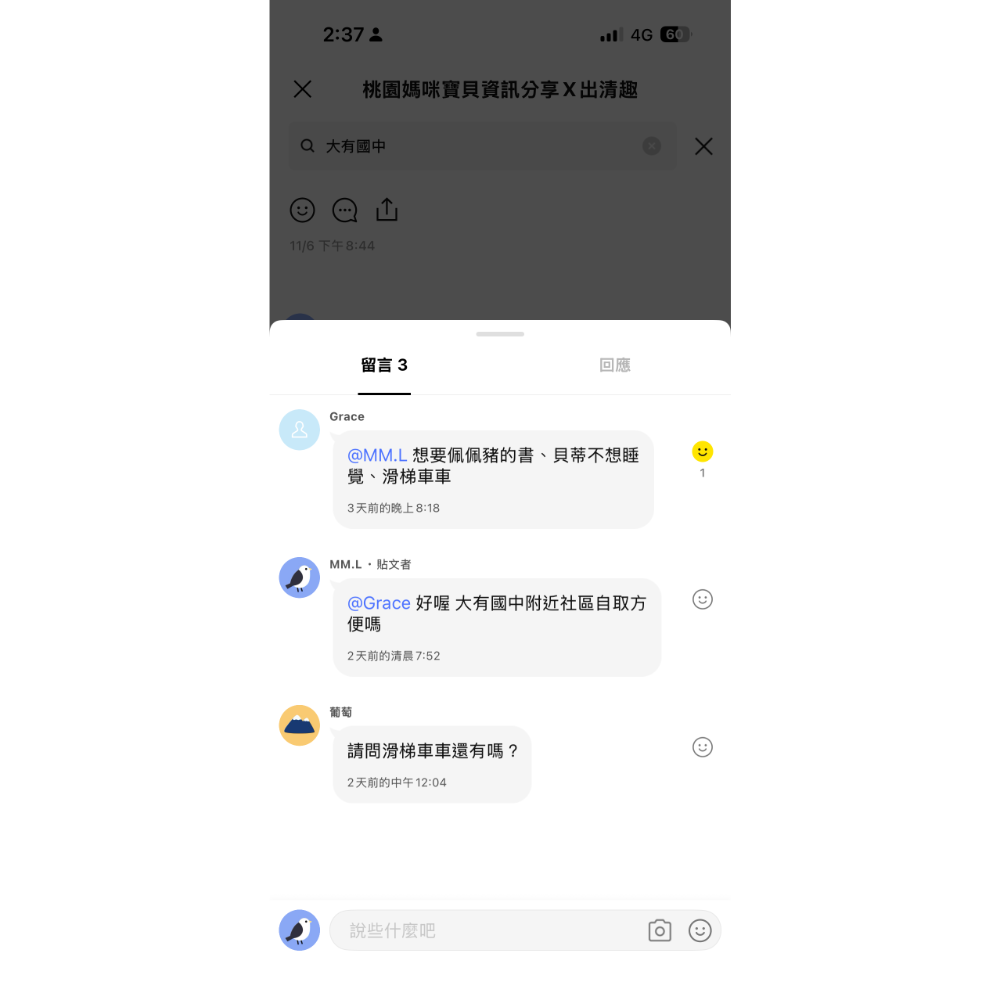Image resolution: width=1000 pixels, height=1000 pixels.
Task: Switch to the 回應 tab
Action: (x=614, y=365)
